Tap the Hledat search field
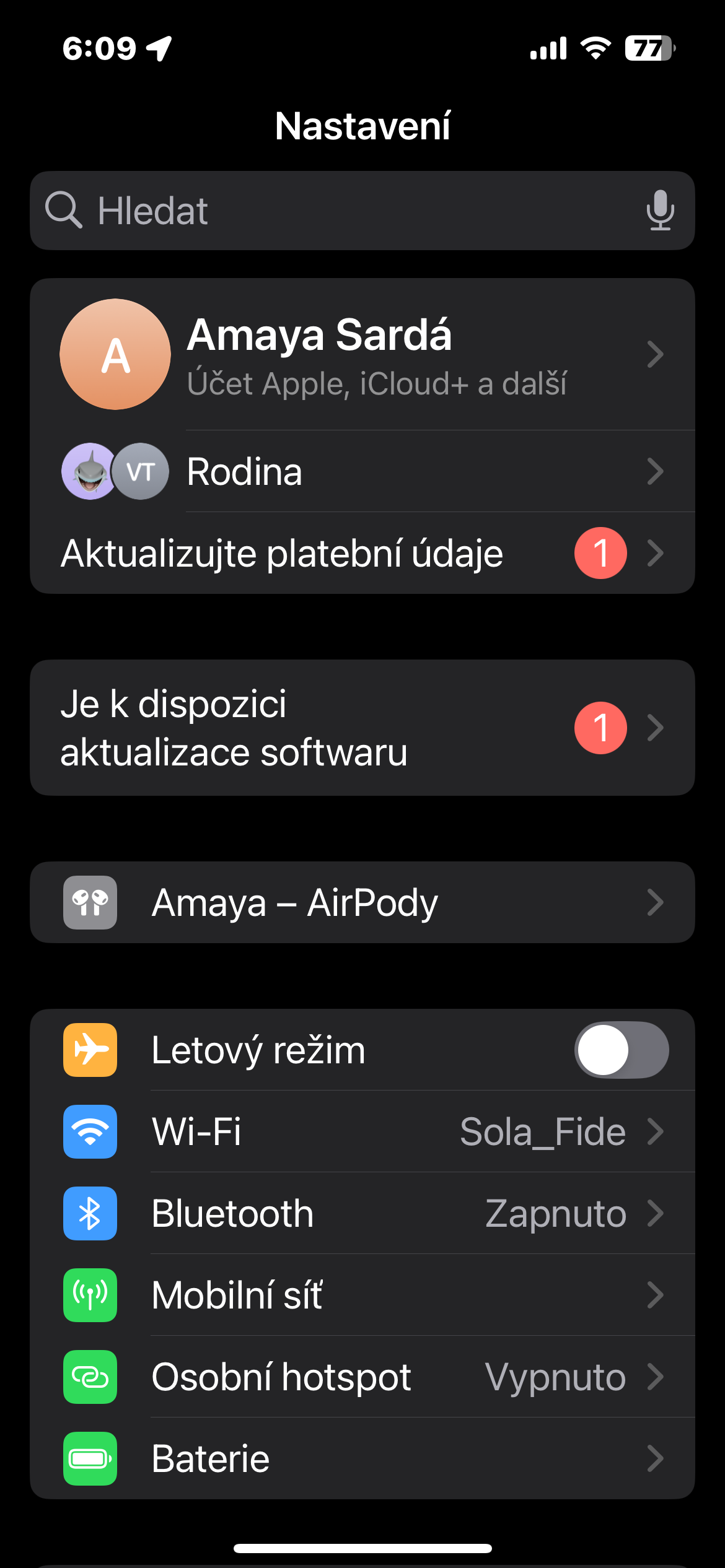The height and width of the screenshot is (1568, 725). pos(347,211)
